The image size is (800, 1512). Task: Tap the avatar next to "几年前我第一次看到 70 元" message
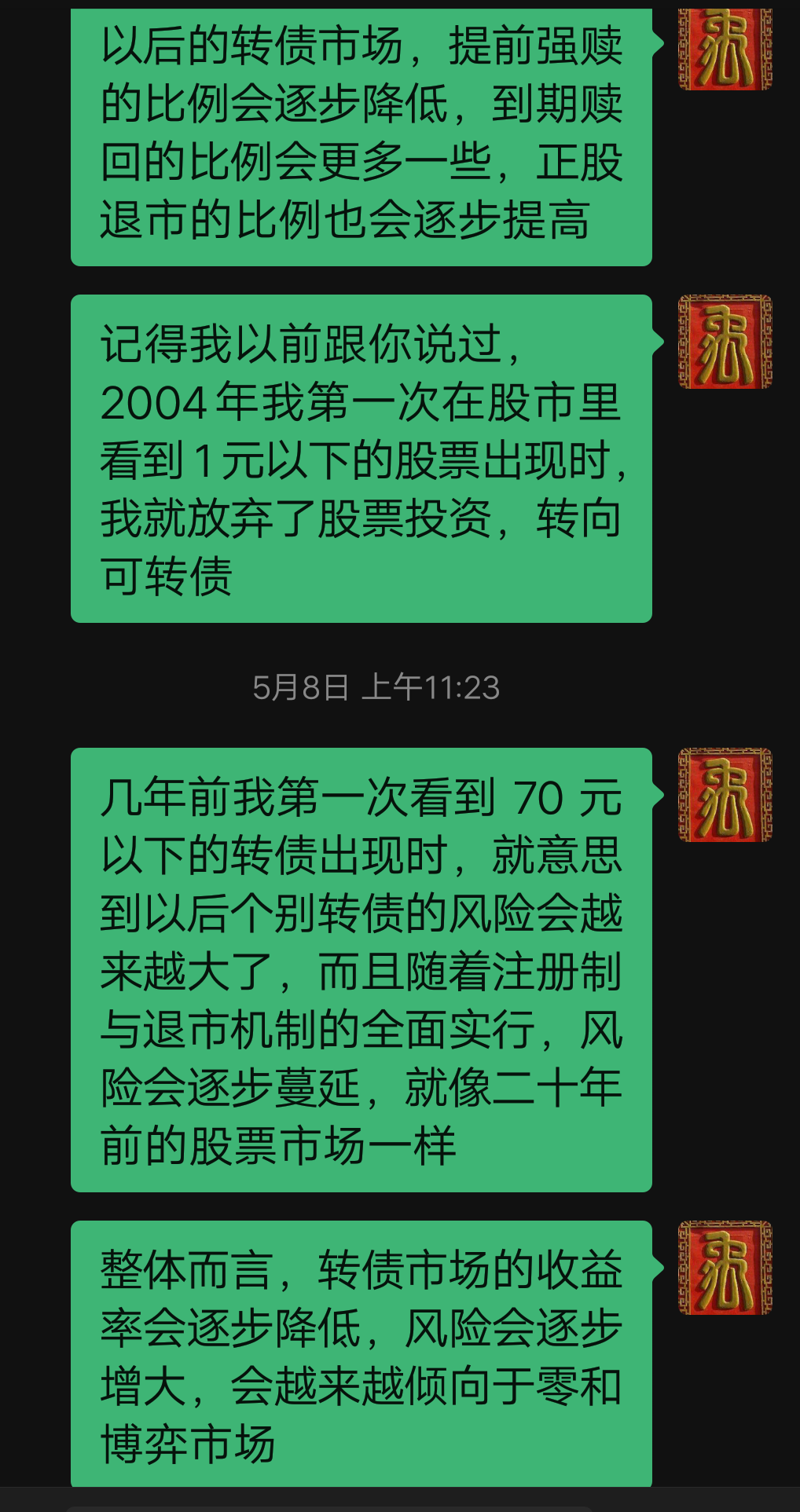click(x=725, y=795)
